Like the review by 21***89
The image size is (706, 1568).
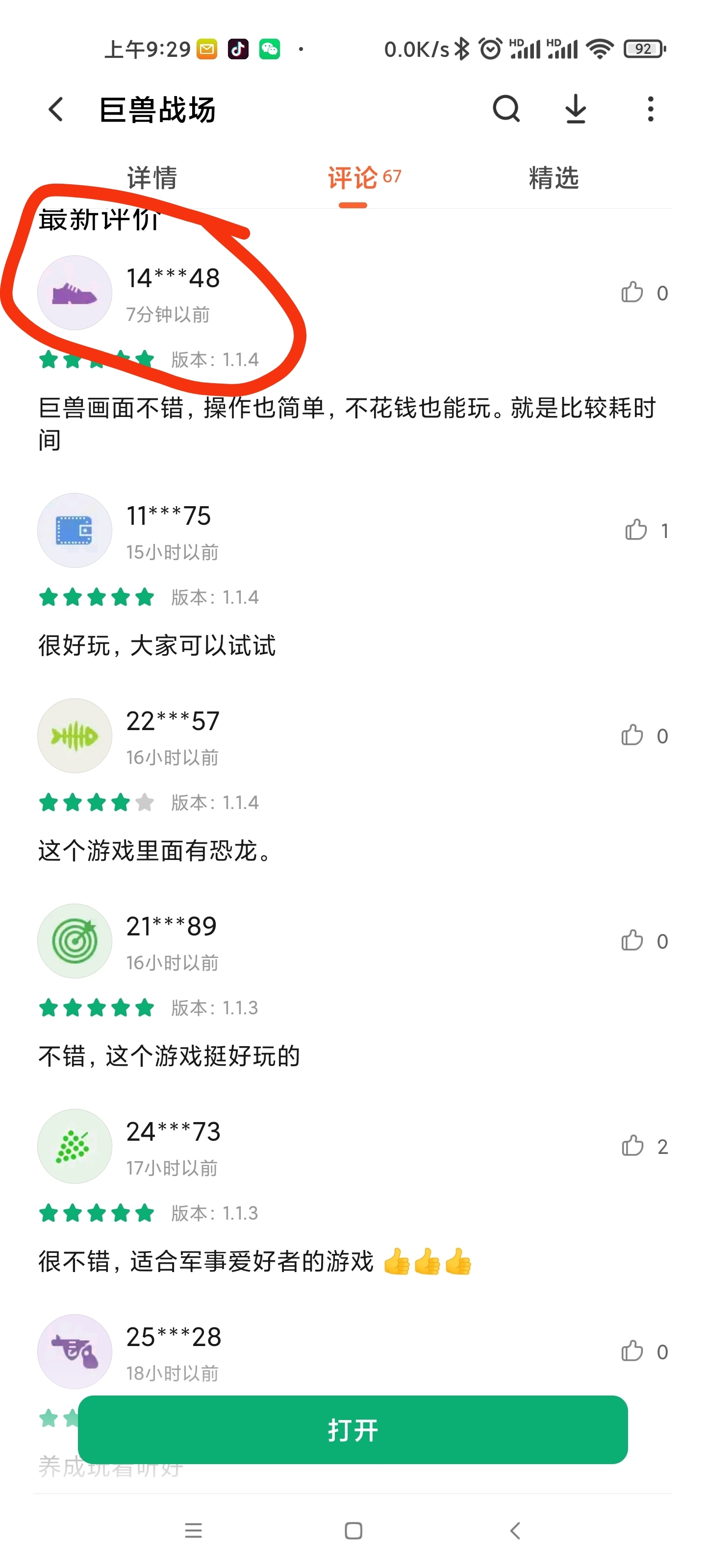pyautogui.click(x=632, y=940)
